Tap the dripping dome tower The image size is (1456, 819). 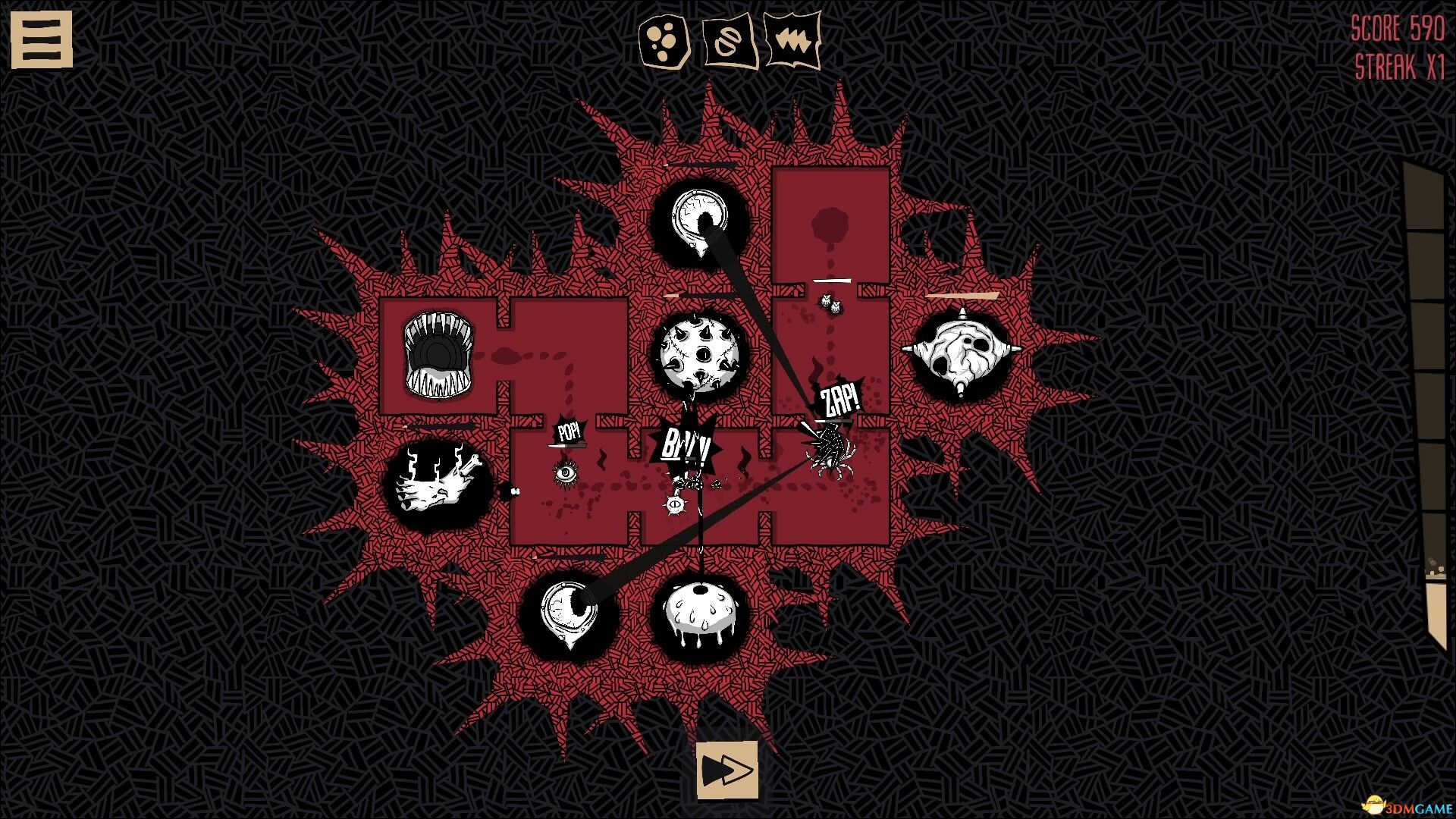[700, 616]
